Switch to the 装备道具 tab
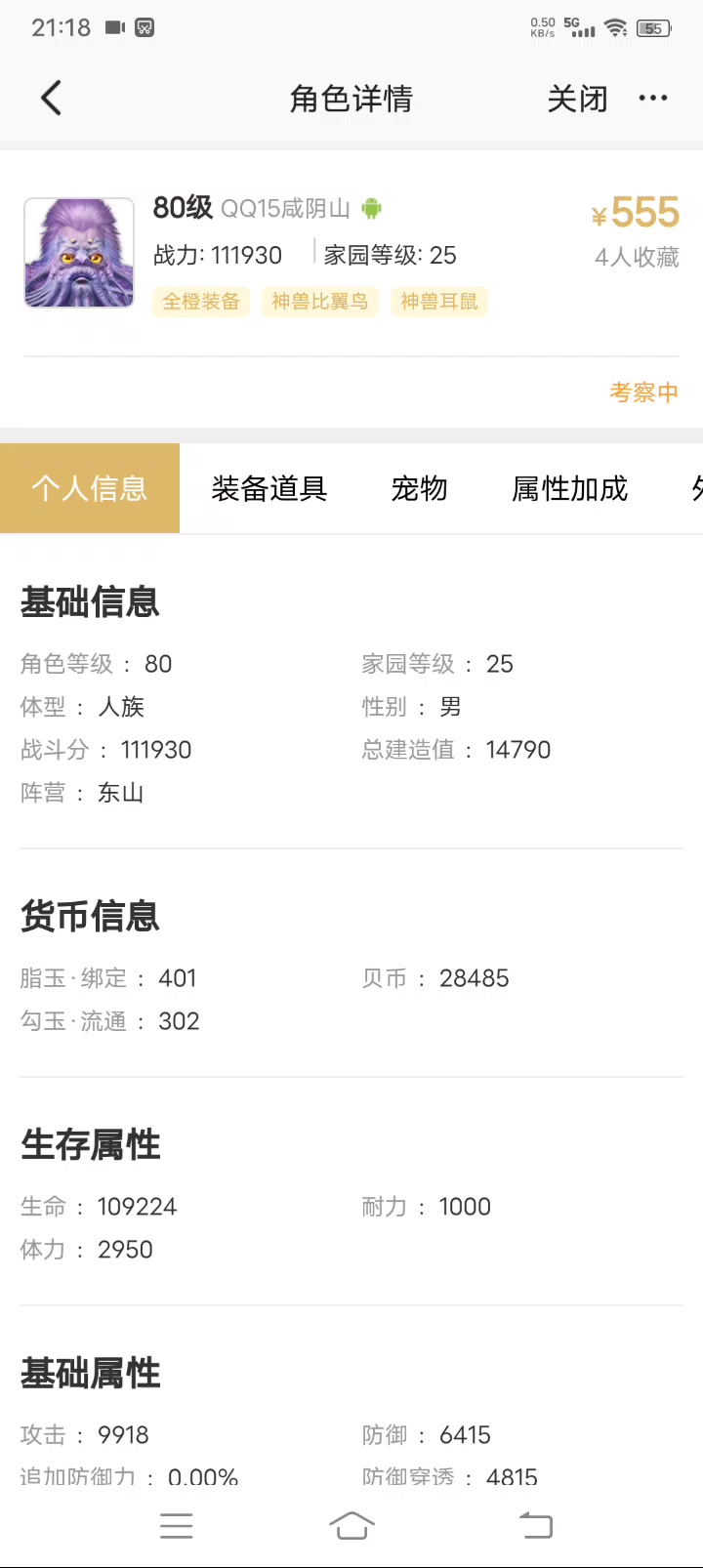This screenshot has width=703, height=1568. click(x=269, y=488)
